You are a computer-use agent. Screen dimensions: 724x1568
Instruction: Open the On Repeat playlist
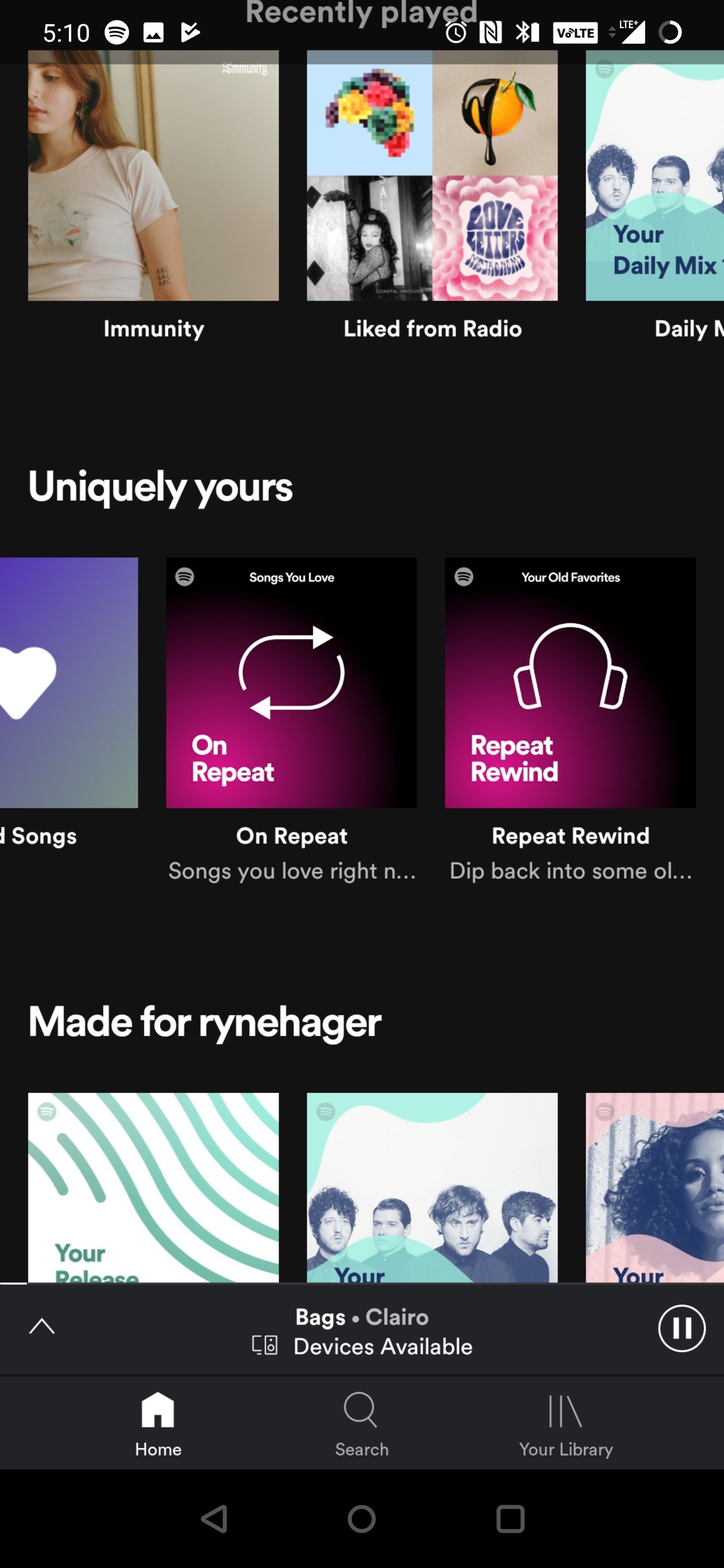pyautogui.click(x=291, y=682)
